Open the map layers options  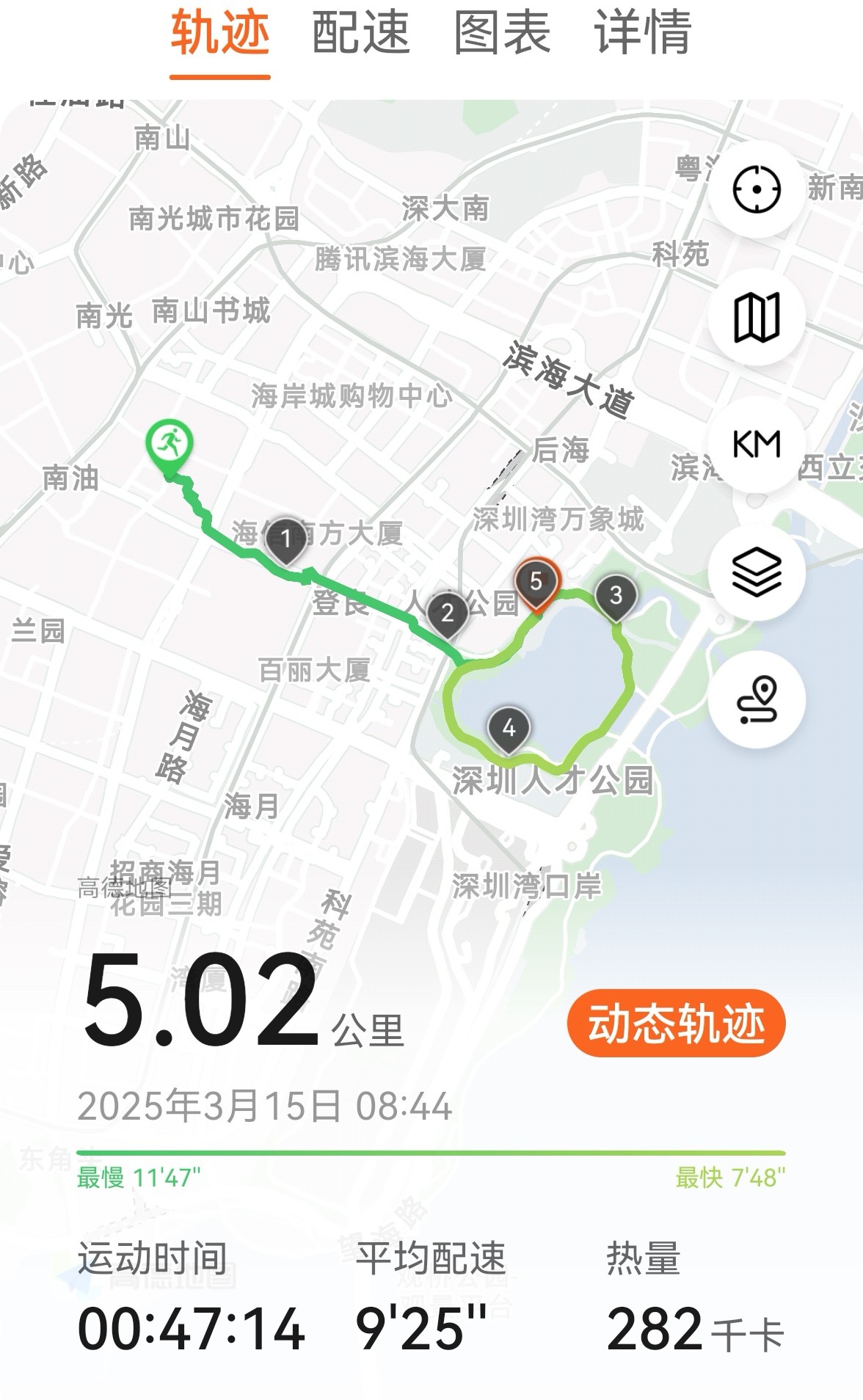[757, 572]
